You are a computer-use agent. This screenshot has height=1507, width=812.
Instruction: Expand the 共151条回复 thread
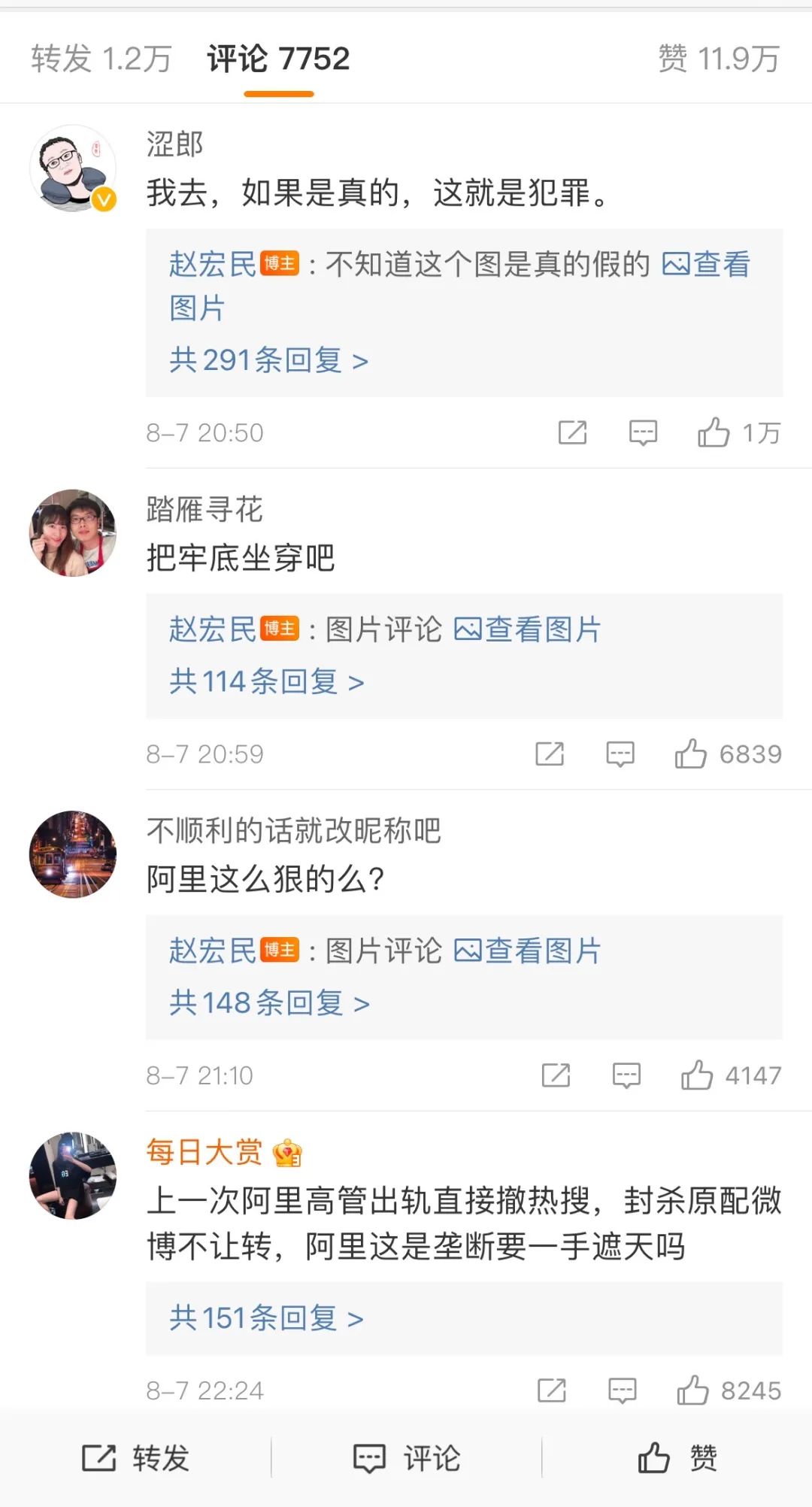pos(266,1318)
